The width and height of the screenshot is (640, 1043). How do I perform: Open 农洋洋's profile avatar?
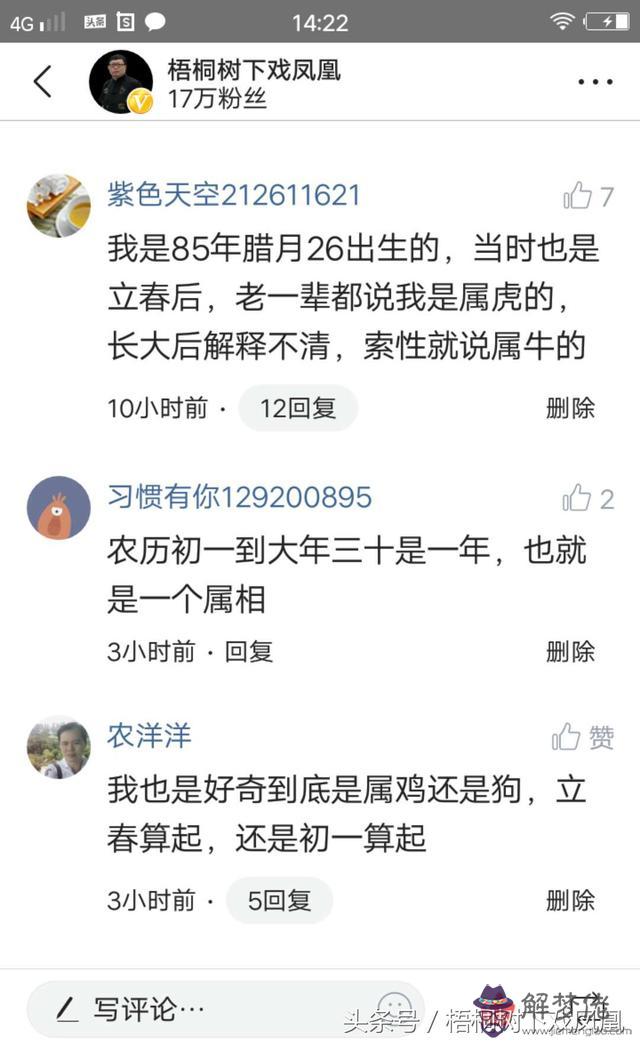(58, 748)
